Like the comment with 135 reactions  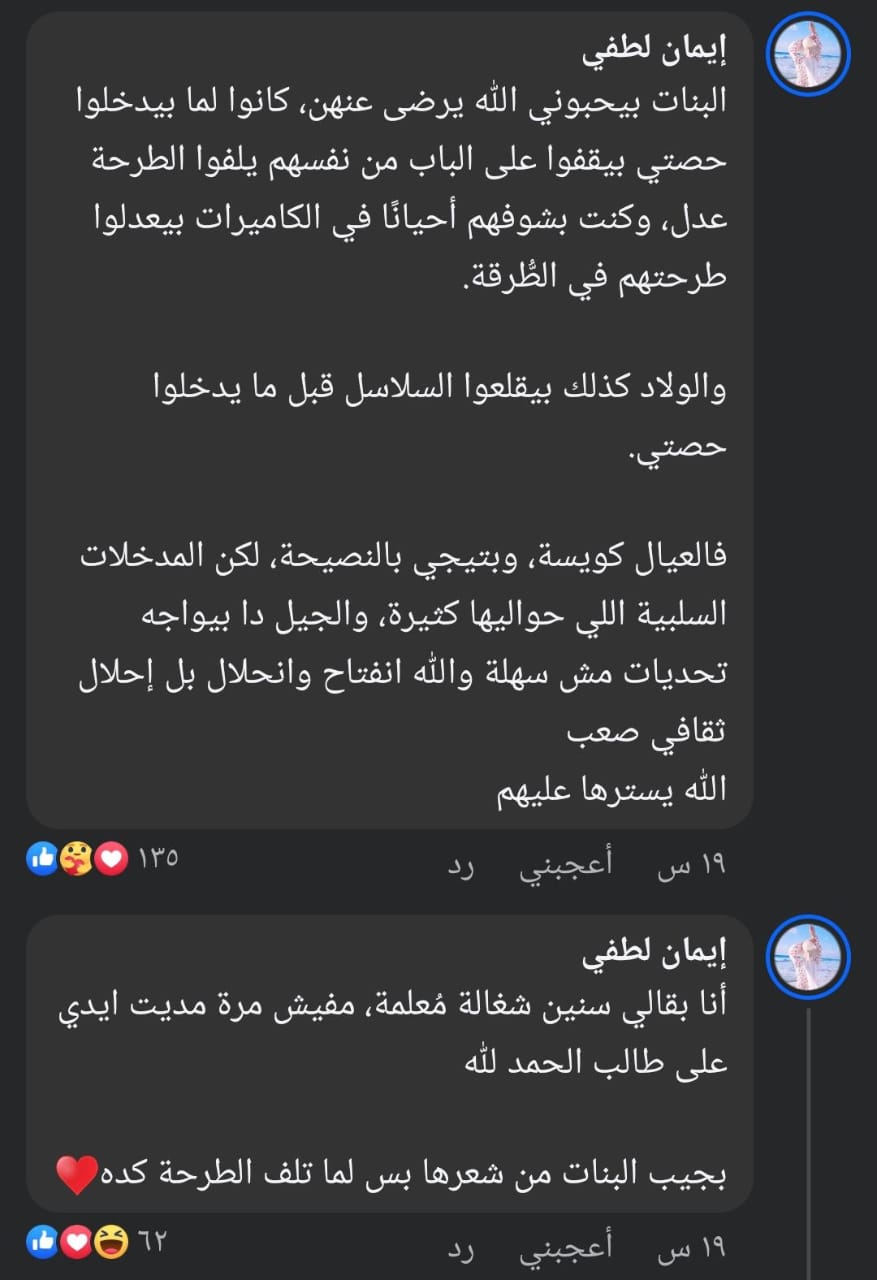click(x=565, y=864)
